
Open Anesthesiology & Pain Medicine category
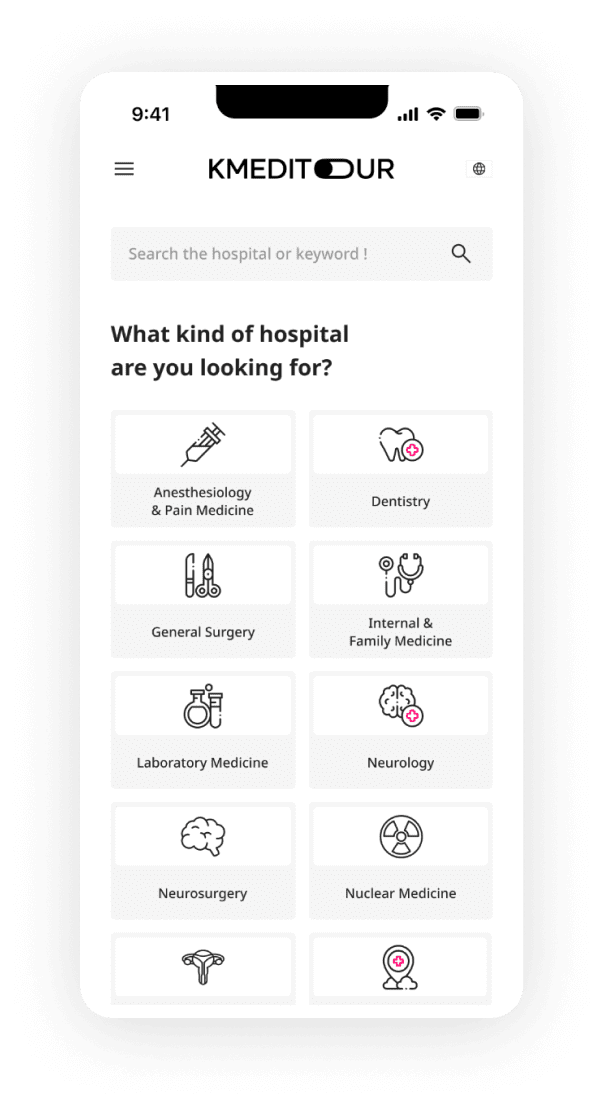tap(203, 468)
